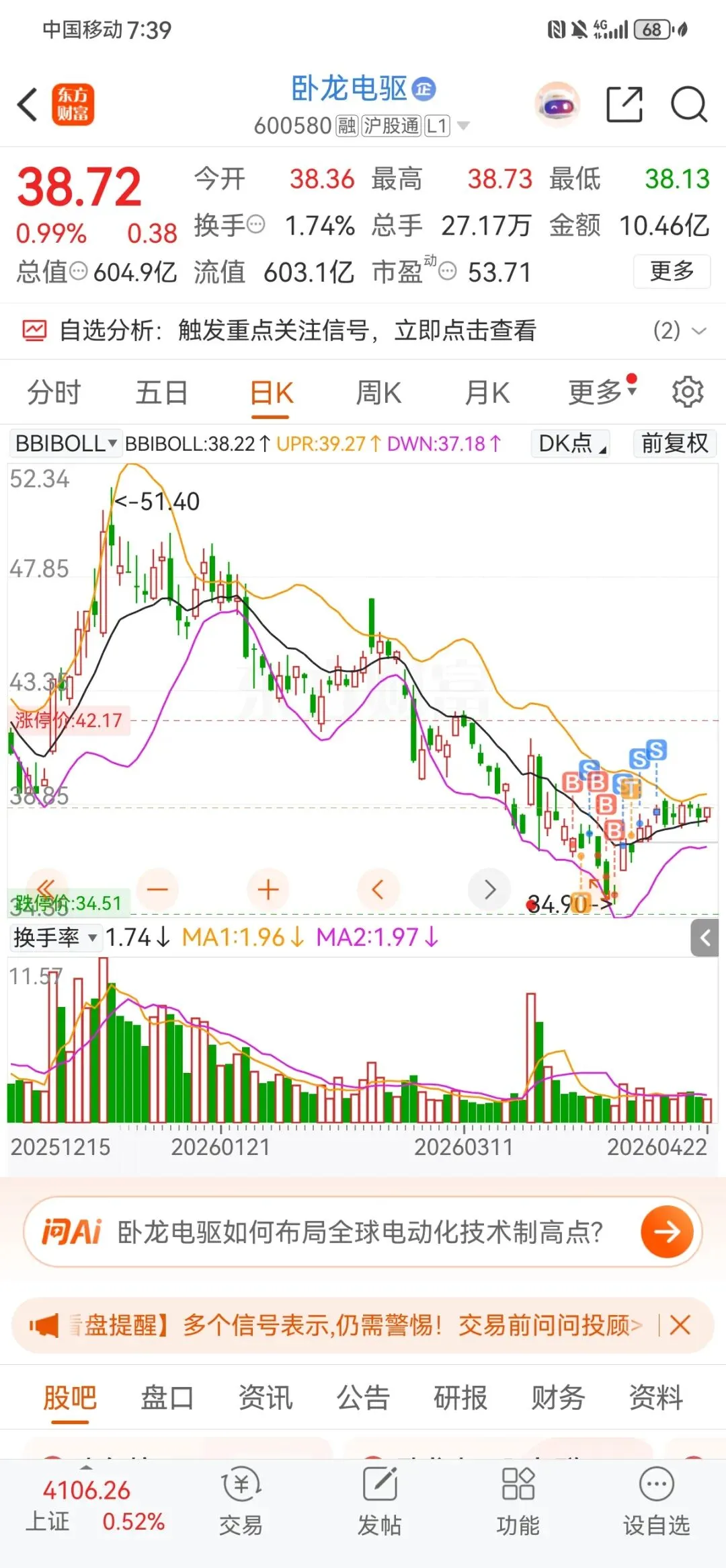Zoom in chart with plus button
The image size is (726, 1568).
[268, 889]
